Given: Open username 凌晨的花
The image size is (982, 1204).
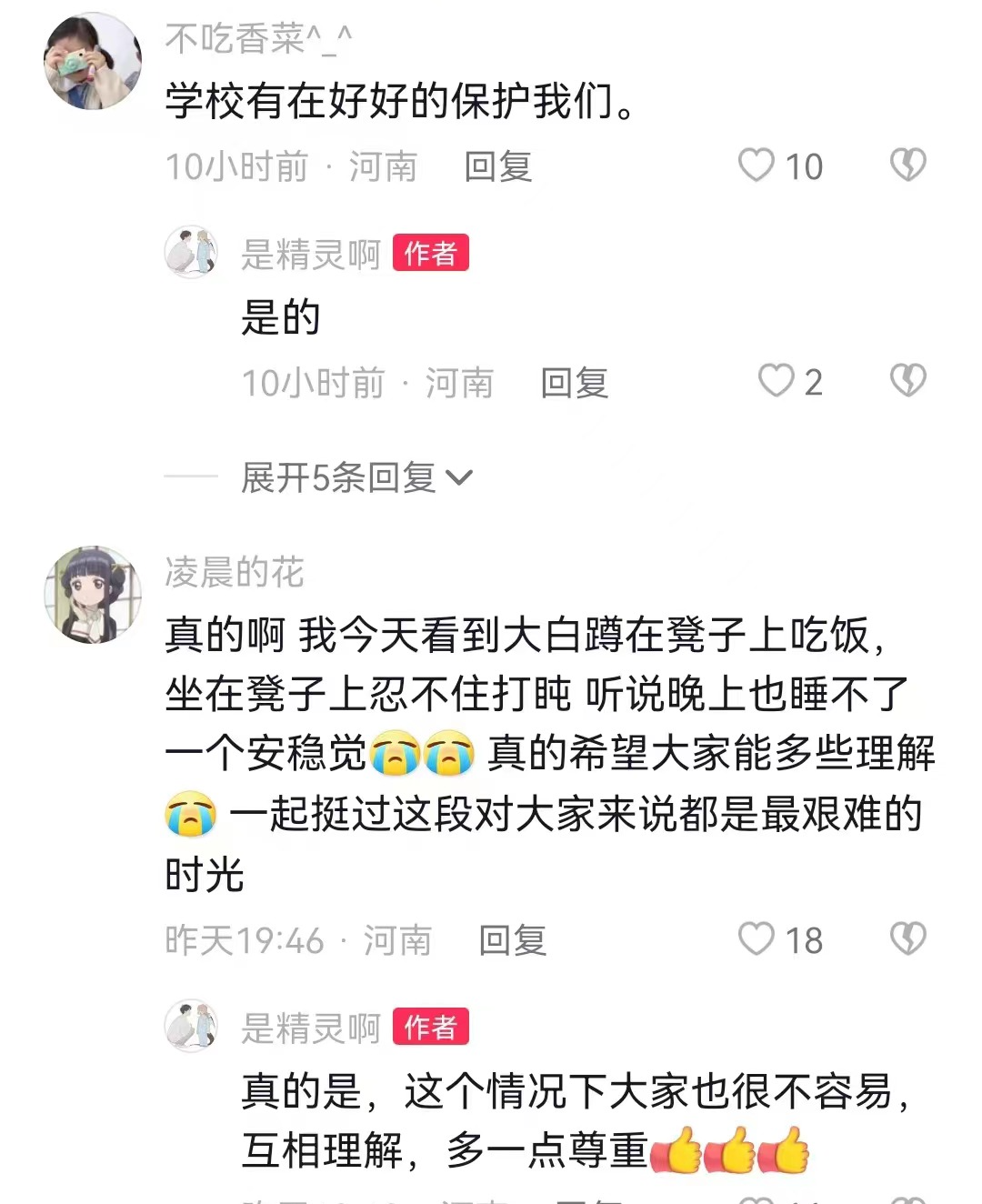Looking at the screenshot, I should (x=234, y=572).
